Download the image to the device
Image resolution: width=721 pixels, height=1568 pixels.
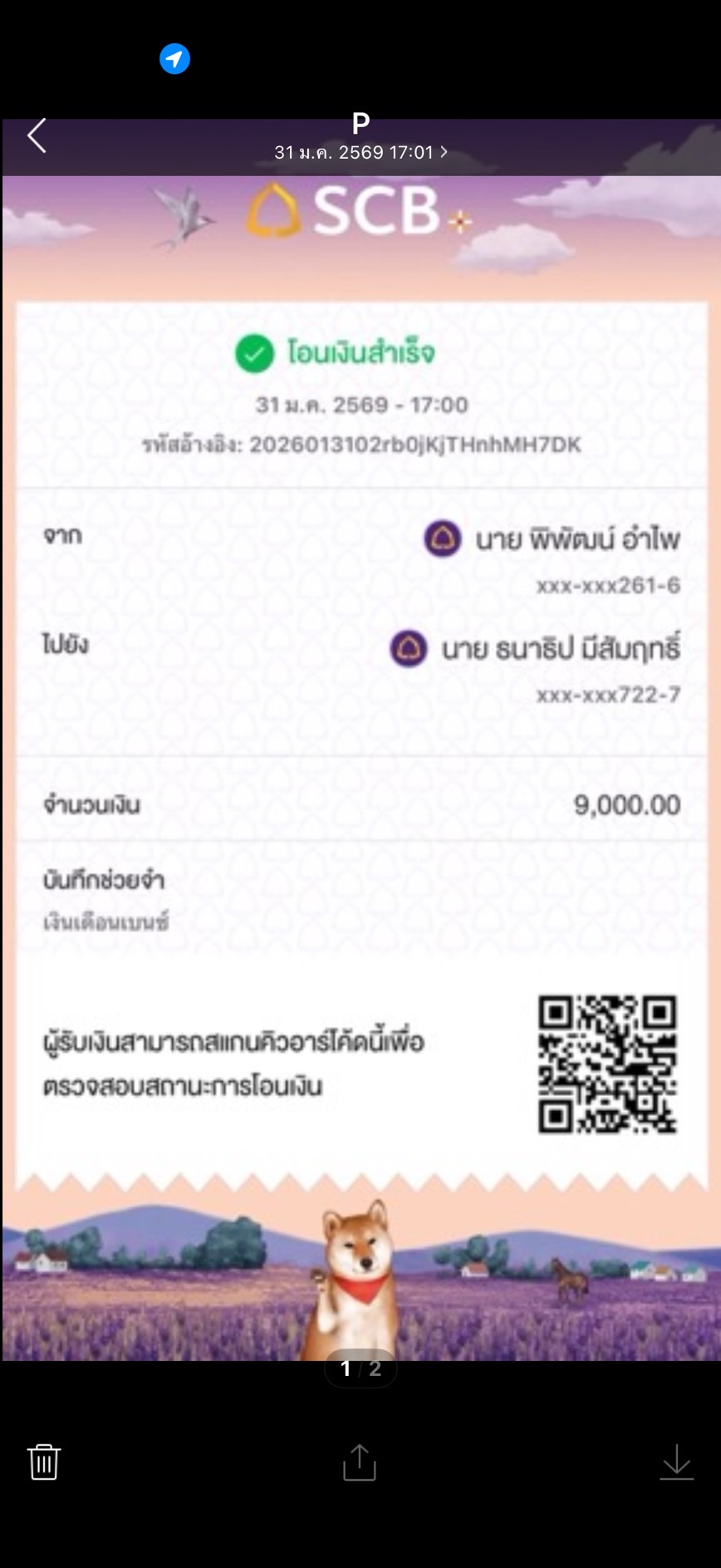676,1462
